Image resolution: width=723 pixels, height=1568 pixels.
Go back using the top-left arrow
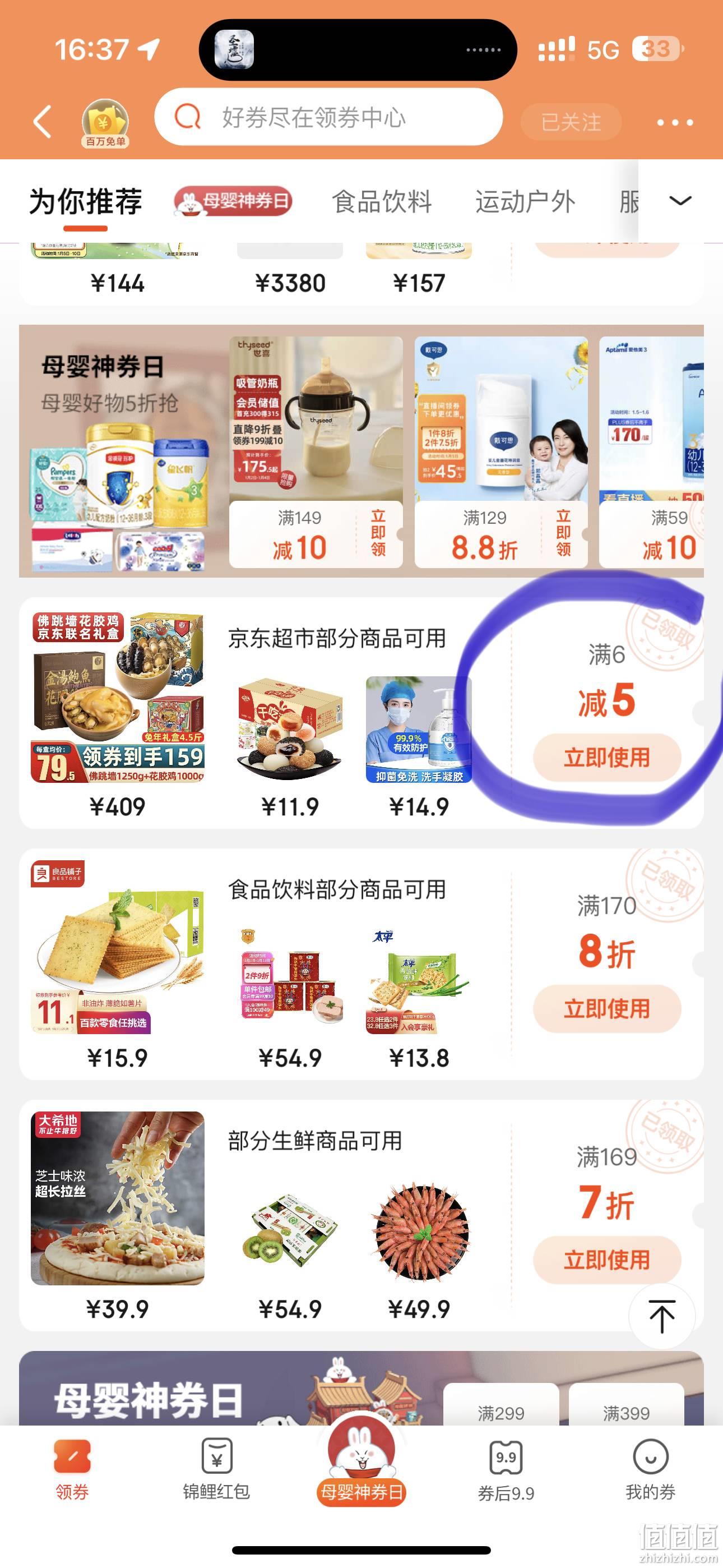[x=42, y=121]
